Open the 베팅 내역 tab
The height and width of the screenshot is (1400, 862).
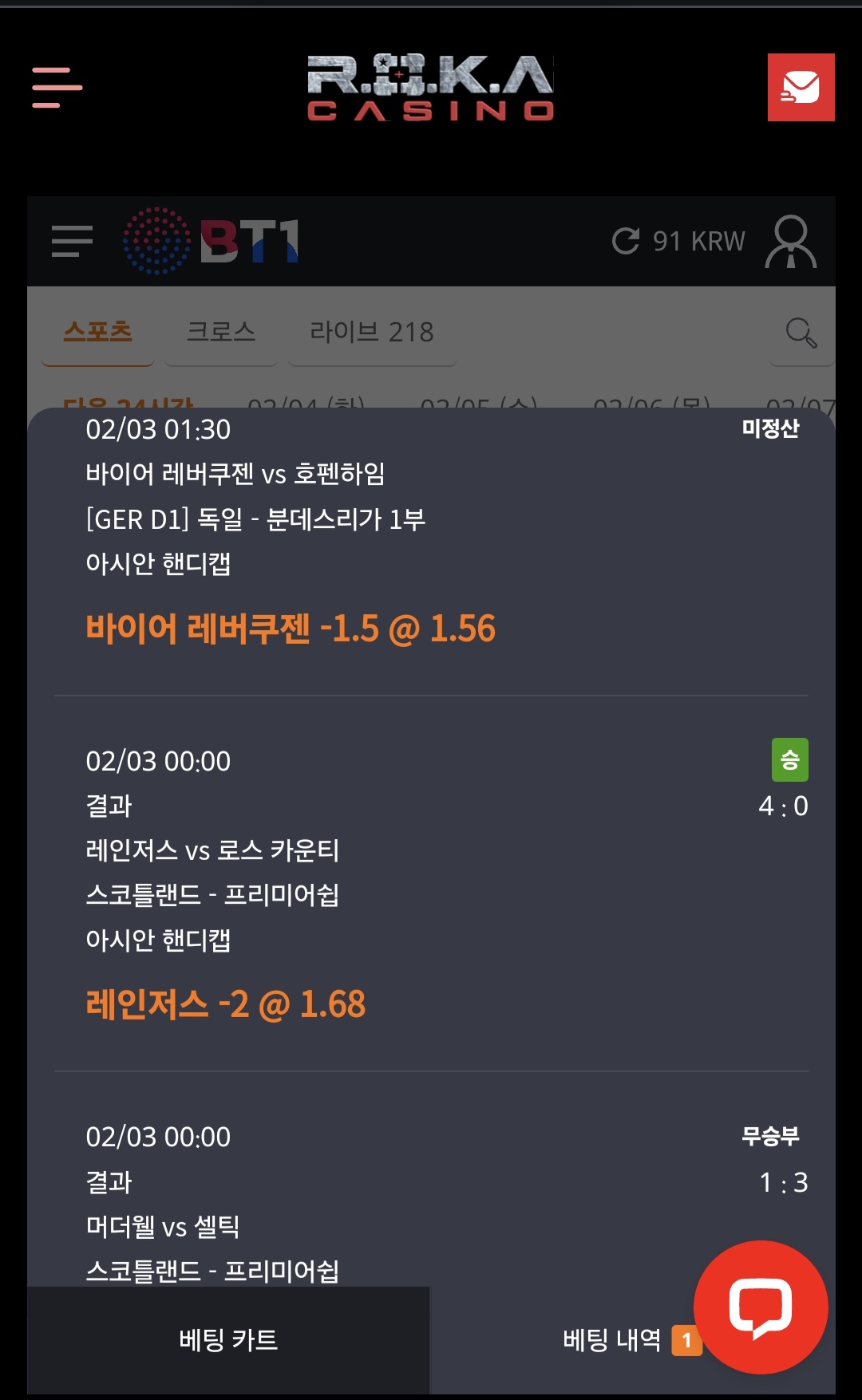pyautogui.click(x=611, y=1340)
